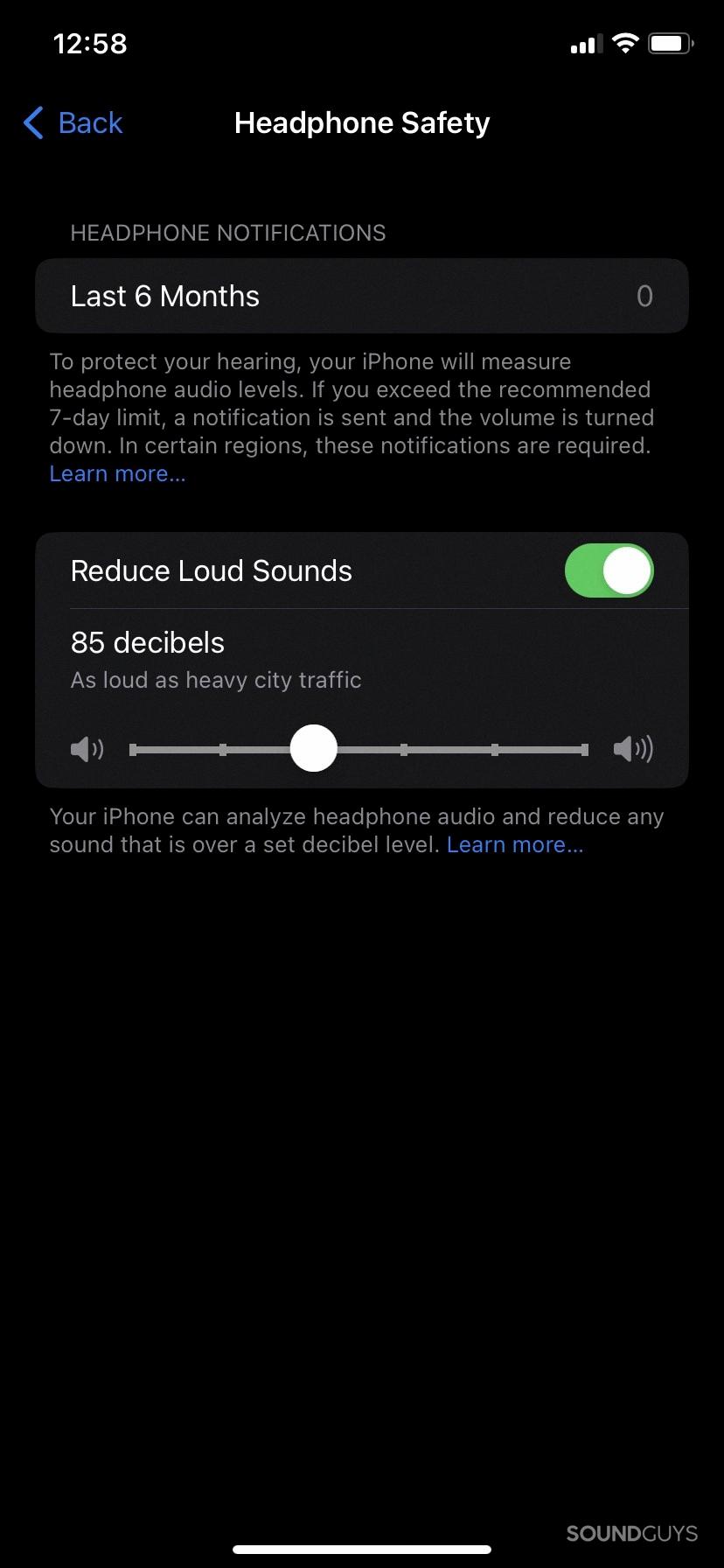Disable the Reduce Loud Sounds switch
This screenshot has height=1568, width=724.
pos(609,571)
